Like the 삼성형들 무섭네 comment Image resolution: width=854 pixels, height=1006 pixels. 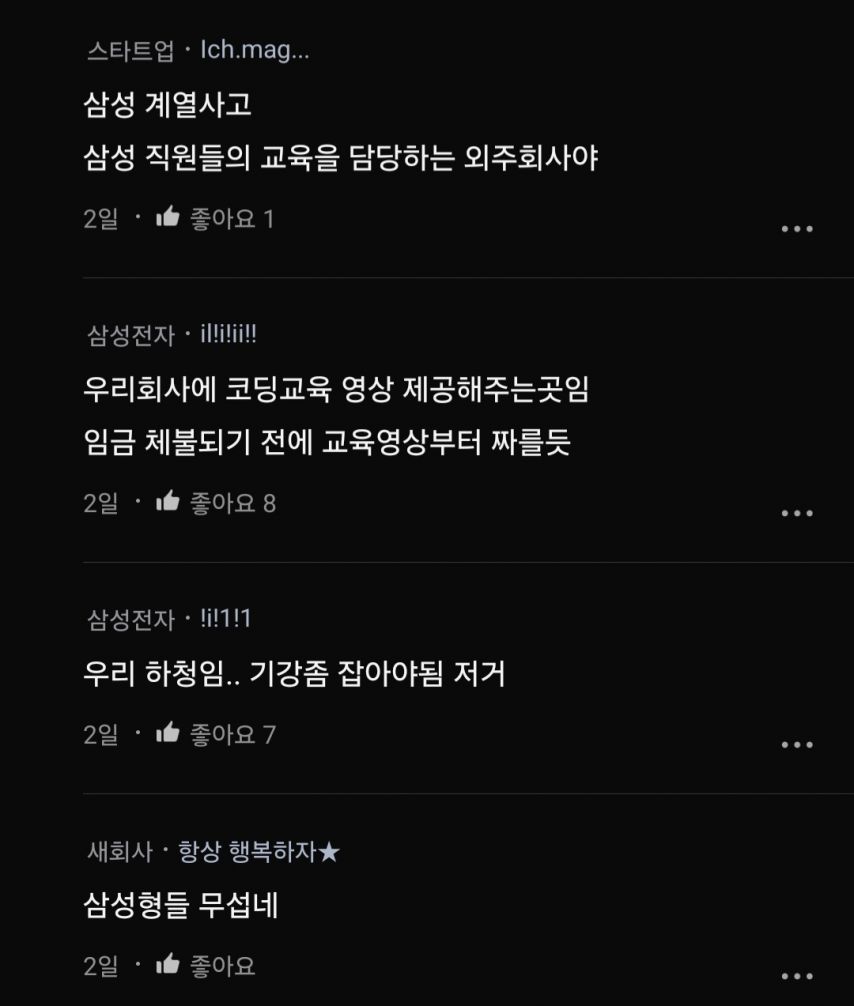[168, 965]
